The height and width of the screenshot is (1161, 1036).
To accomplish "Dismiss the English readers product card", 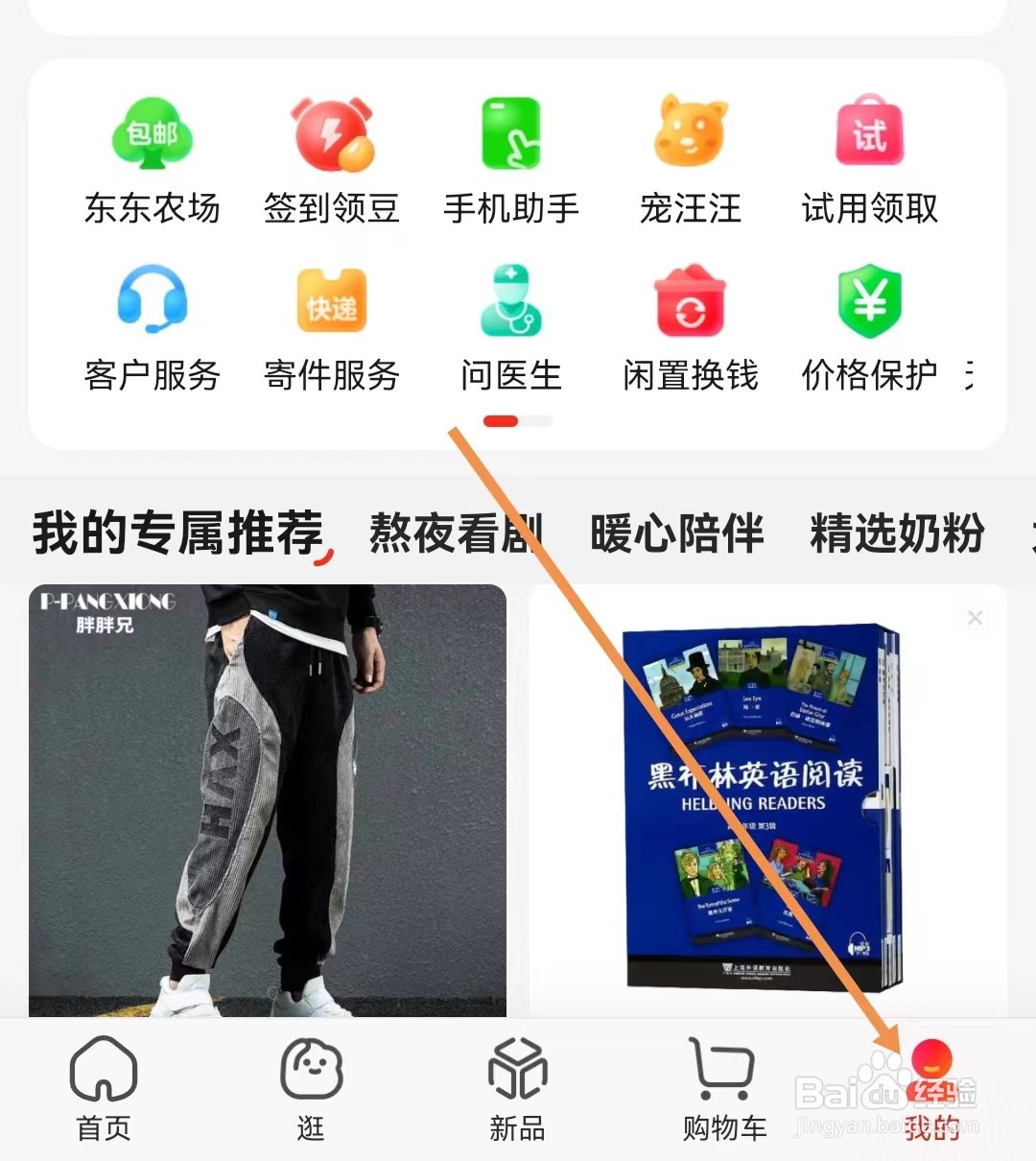I will [975, 617].
